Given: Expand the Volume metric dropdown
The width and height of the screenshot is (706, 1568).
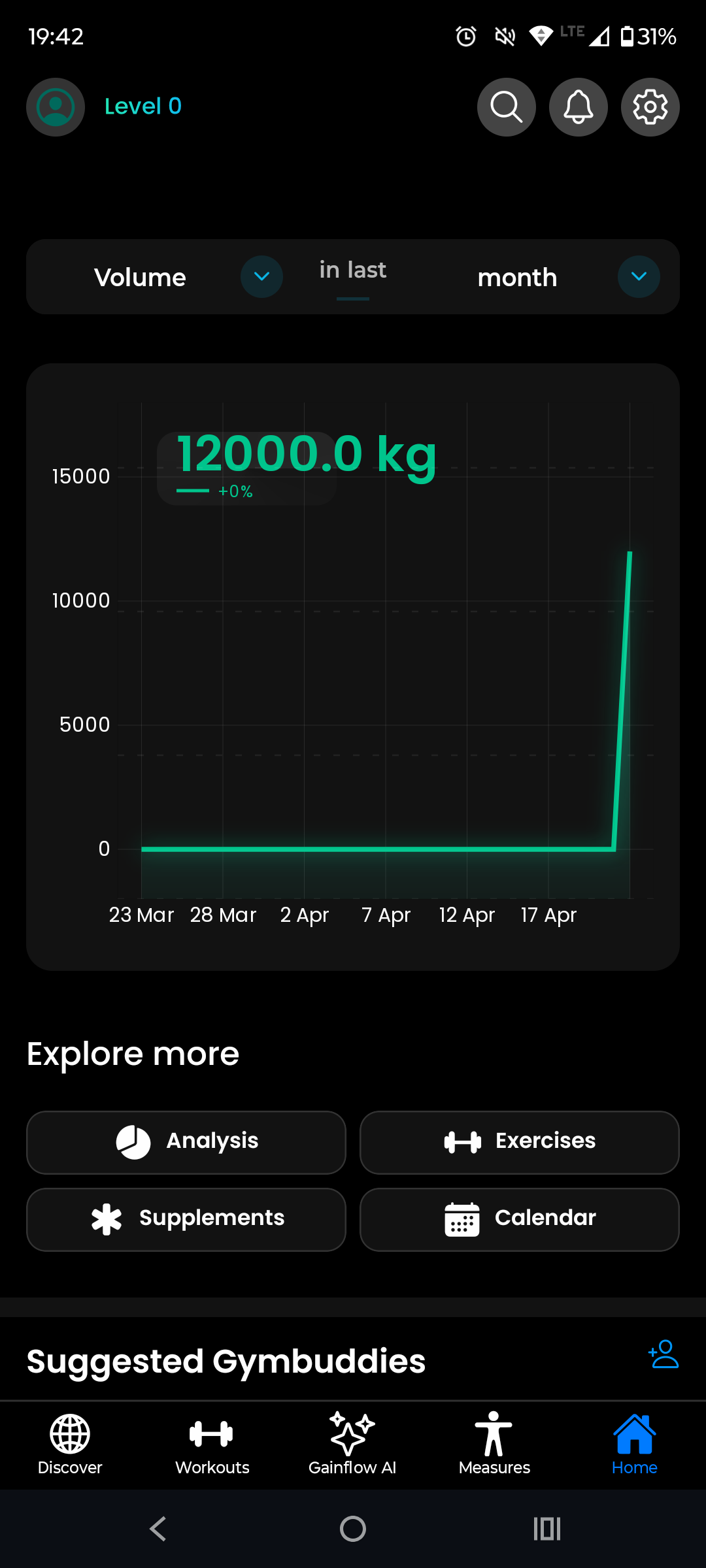Looking at the screenshot, I should [x=261, y=277].
